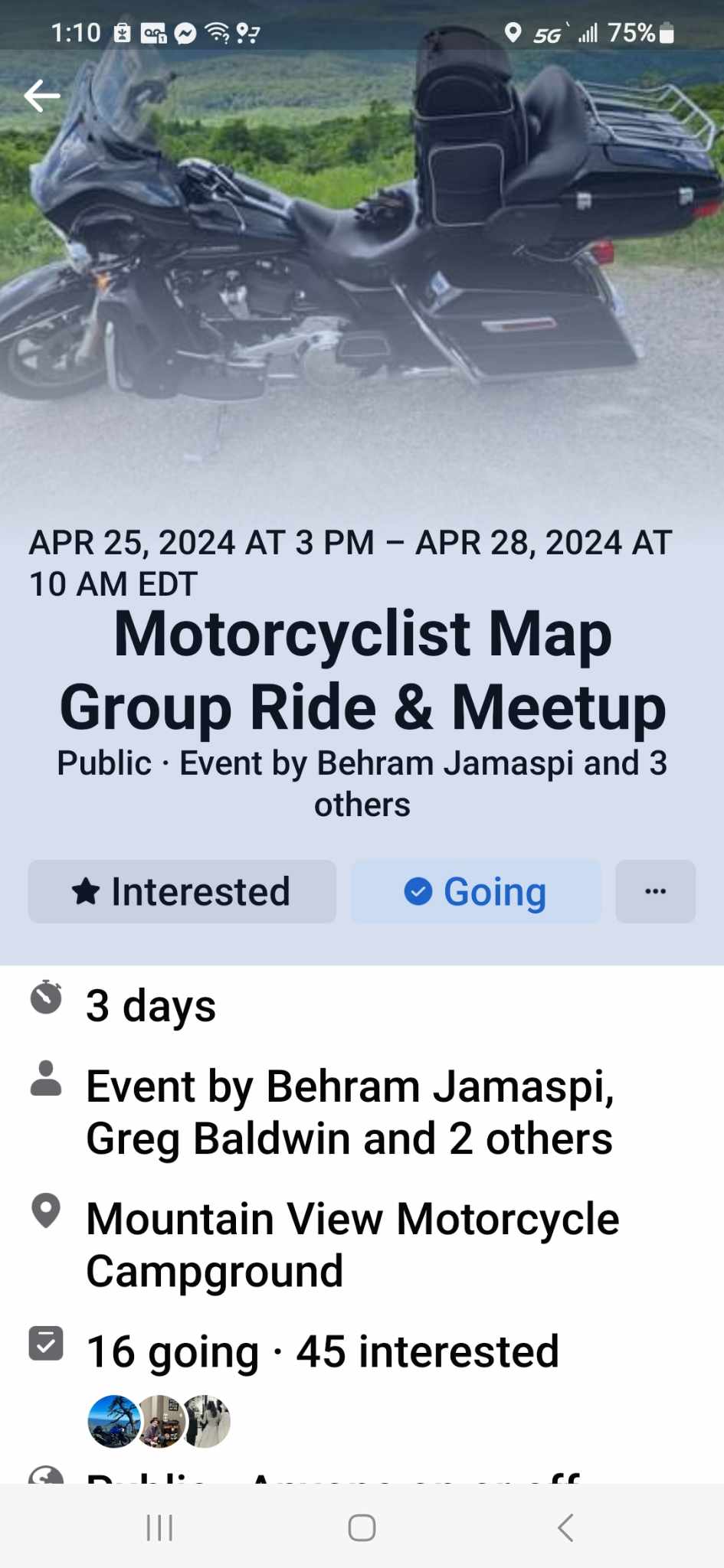Open Mountain View Motorcycle Campground location
Screen dimensions: 724x1568
pyautogui.click(x=362, y=1244)
